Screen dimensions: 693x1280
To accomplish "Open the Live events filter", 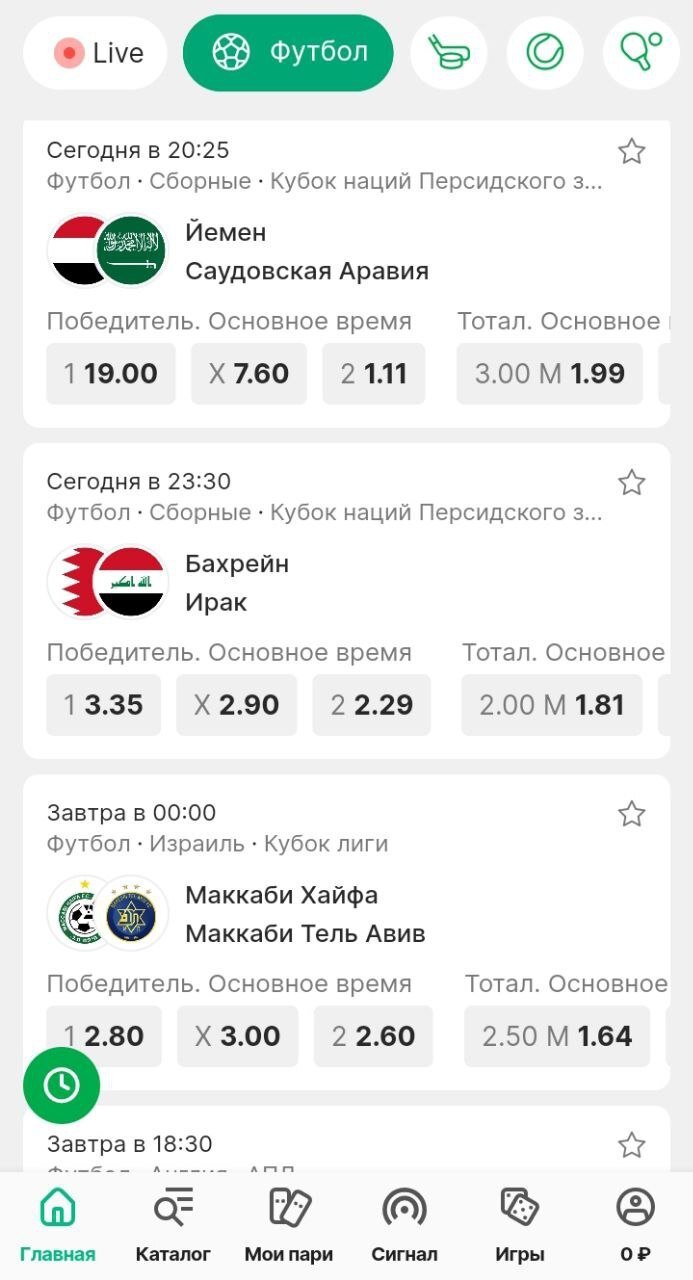I will coord(96,53).
